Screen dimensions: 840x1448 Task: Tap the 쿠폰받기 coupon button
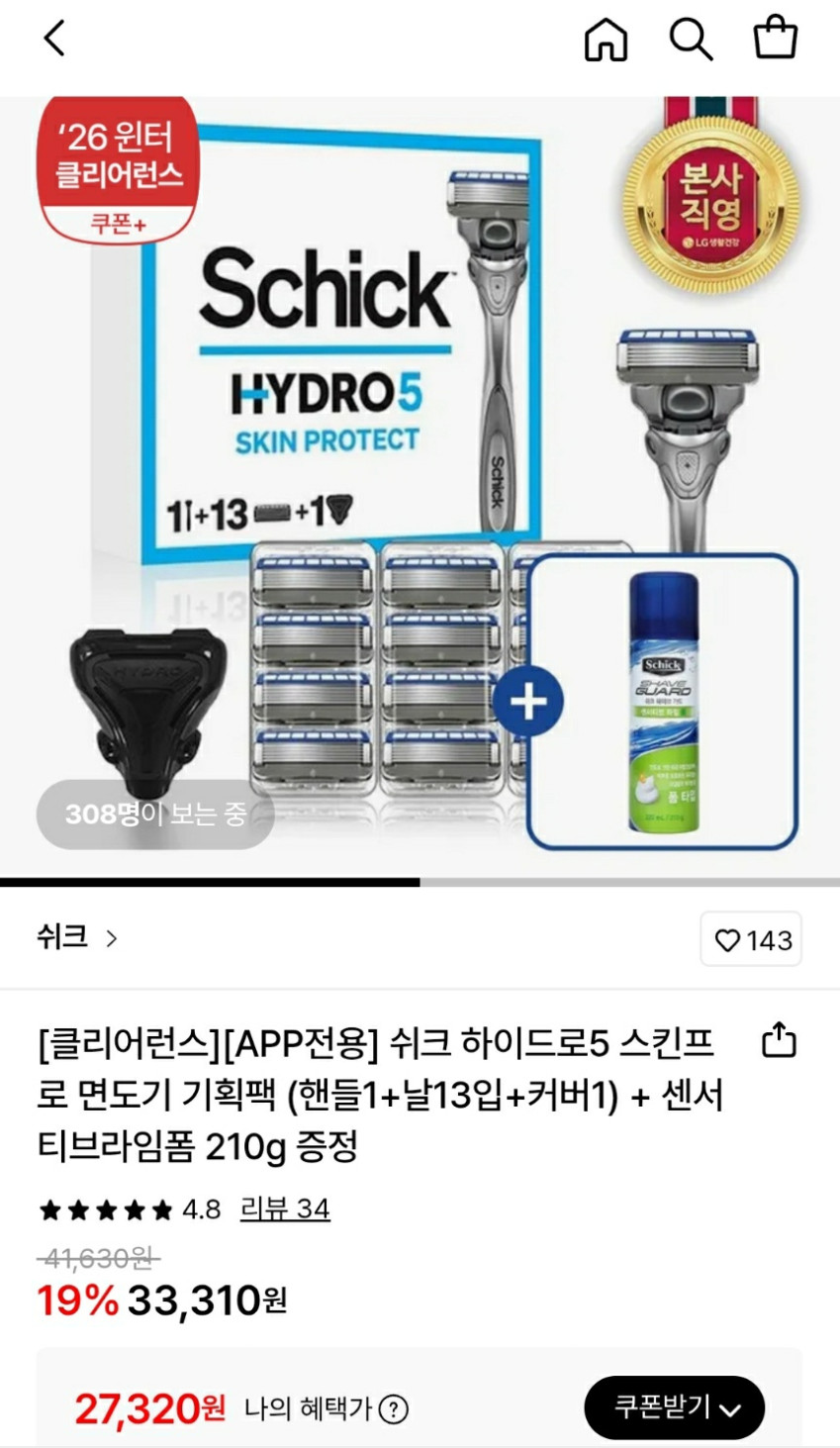point(675,1407)
